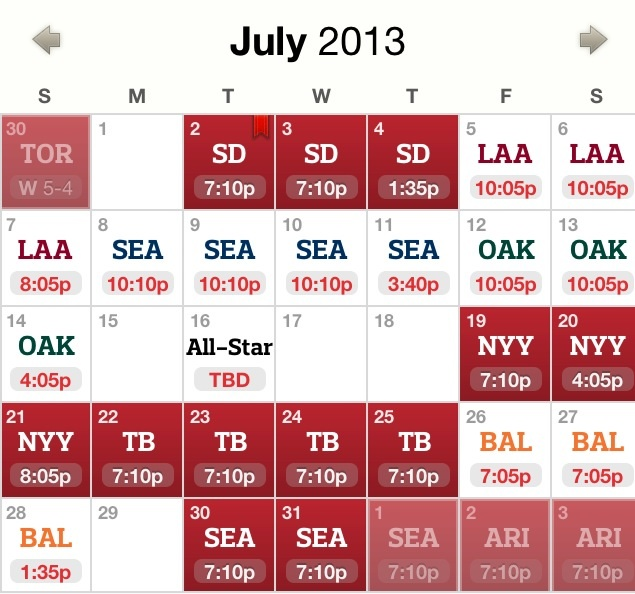The image size is (635, 594).
Task: Open the July 31 SEA game
Action: [321, 546]
